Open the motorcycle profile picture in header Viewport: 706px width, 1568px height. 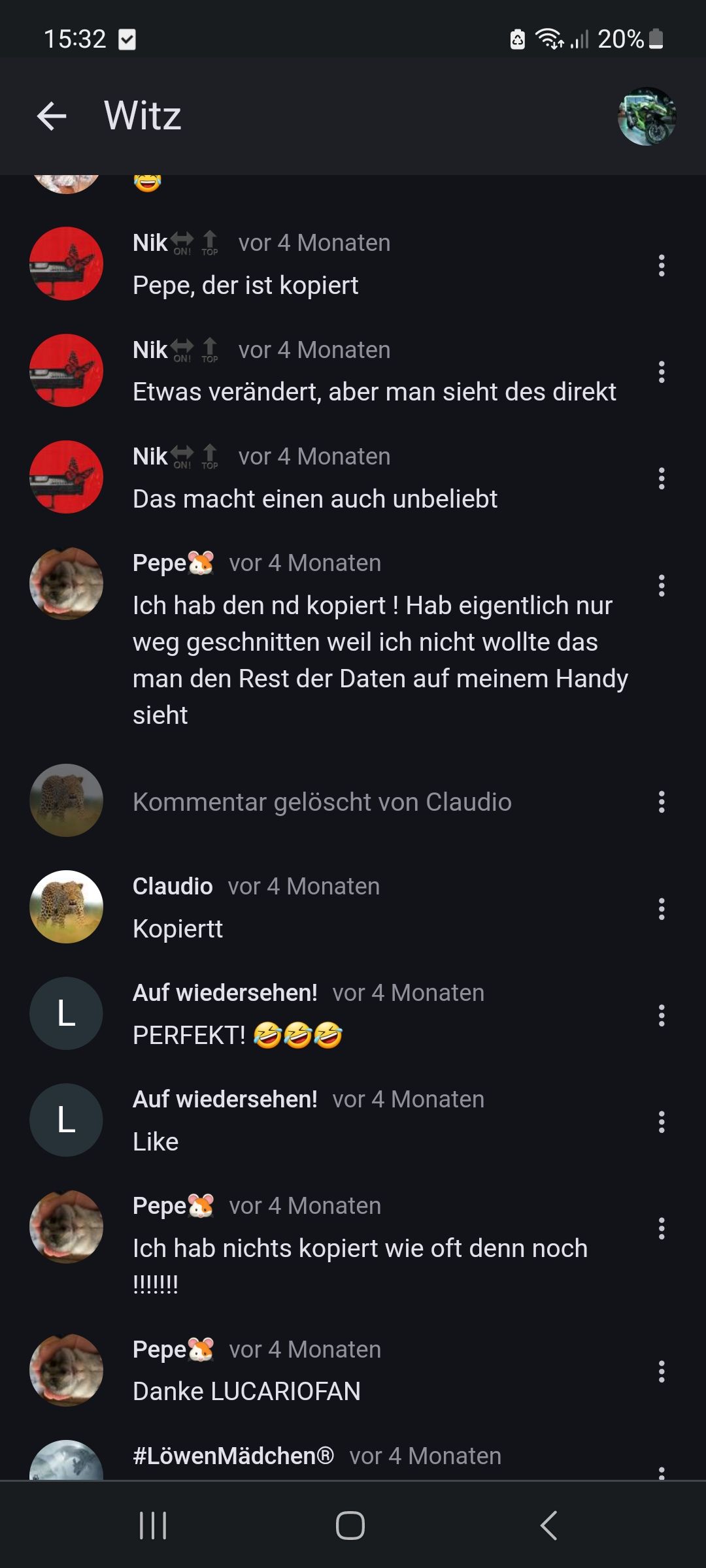[x=647, y=116]
